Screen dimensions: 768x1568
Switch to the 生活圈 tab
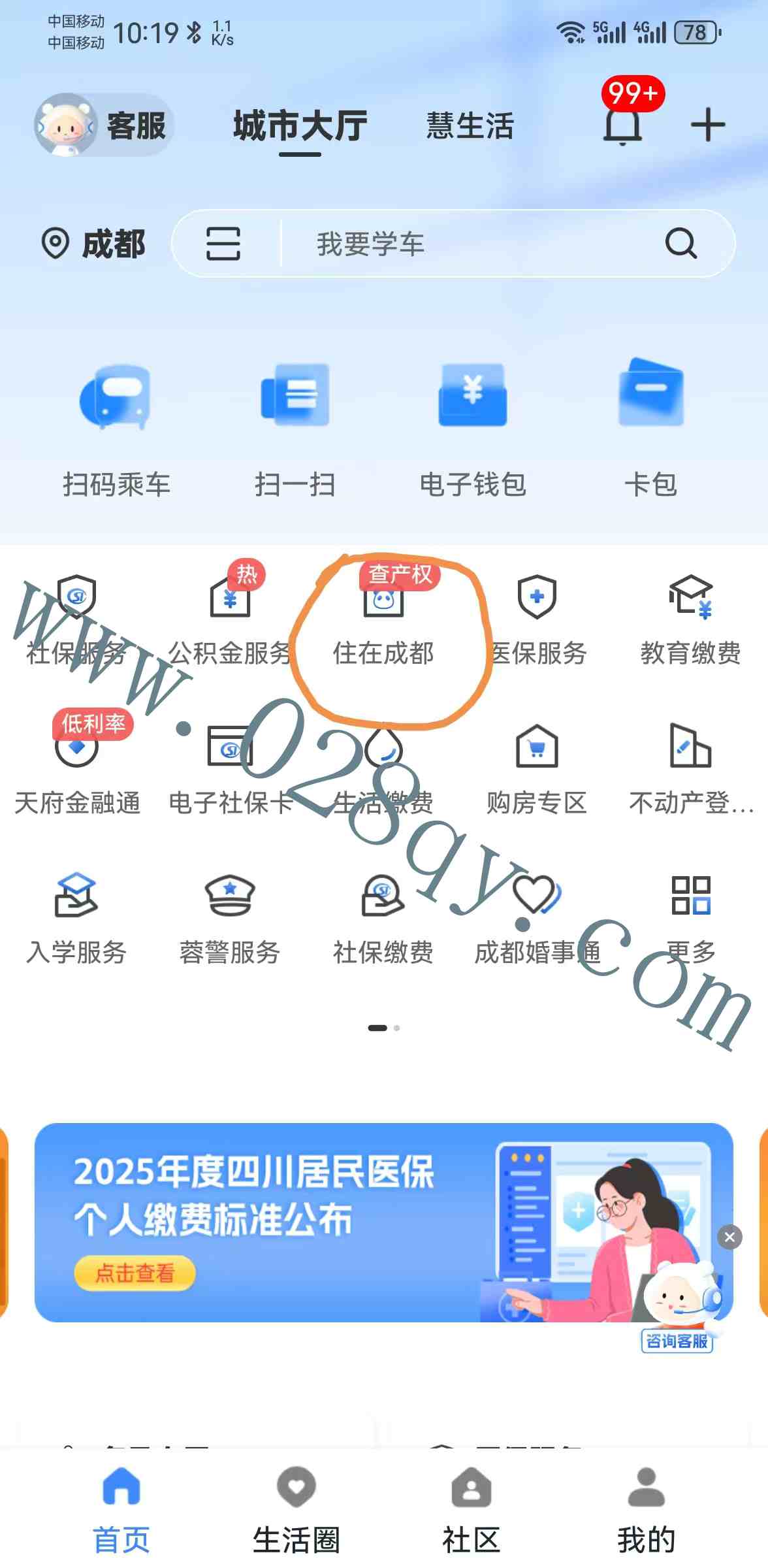(296, 1509)
